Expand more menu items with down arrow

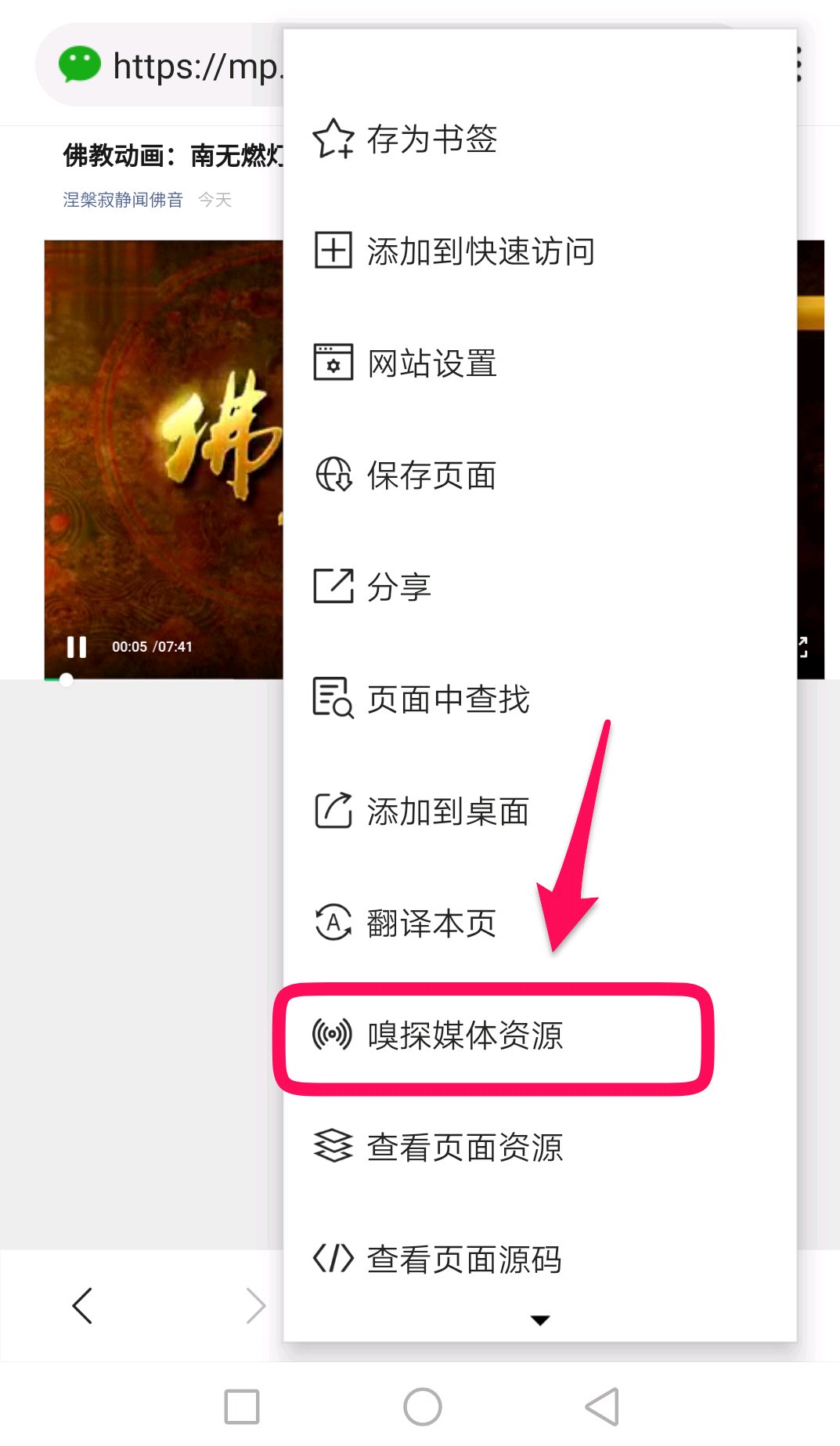pos(540,1320)
